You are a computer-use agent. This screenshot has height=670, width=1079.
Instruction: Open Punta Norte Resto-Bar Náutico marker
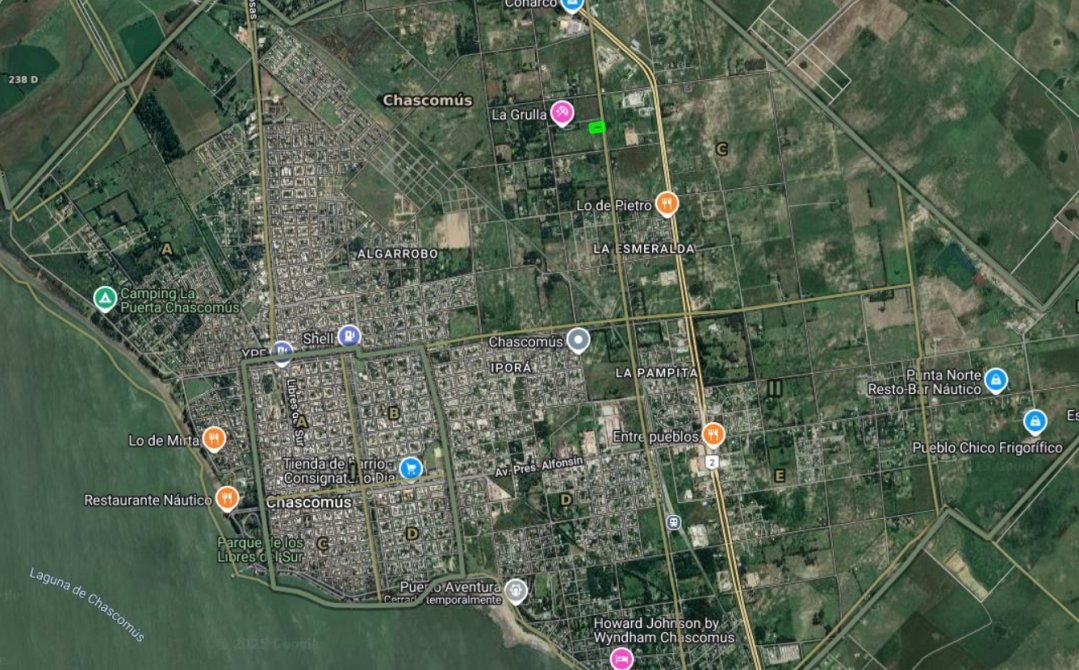(995, 380)
